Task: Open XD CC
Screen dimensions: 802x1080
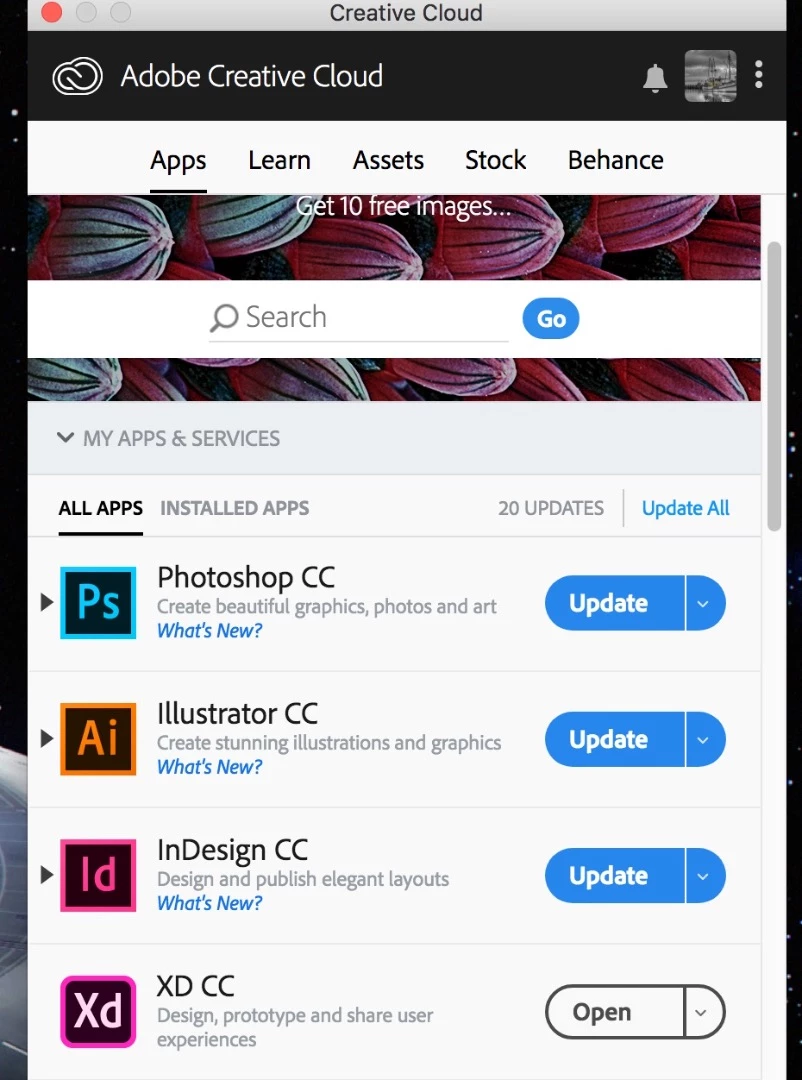Action: [x=603, y=1013]
